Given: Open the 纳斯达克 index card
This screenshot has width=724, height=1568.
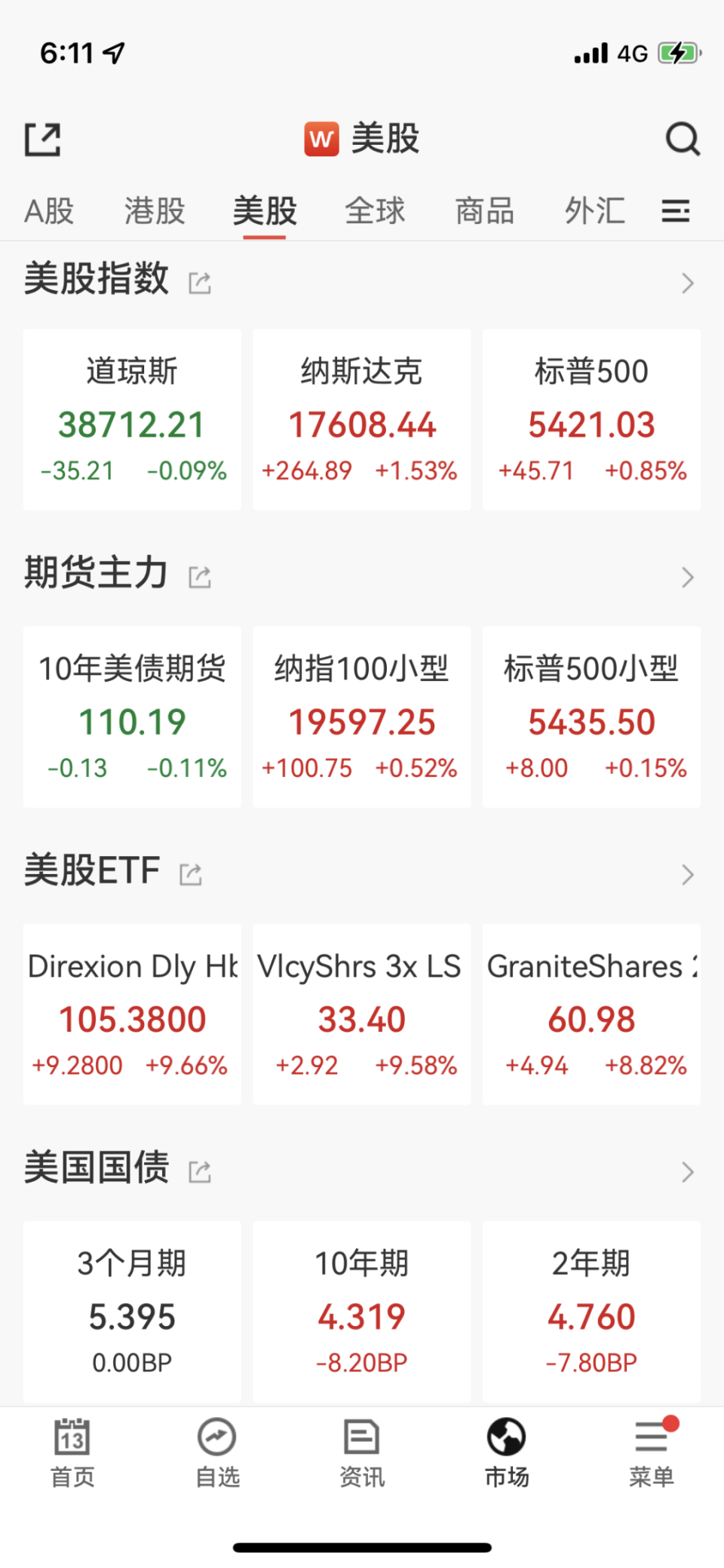Looking at the screenshot, I should [362, 419].
